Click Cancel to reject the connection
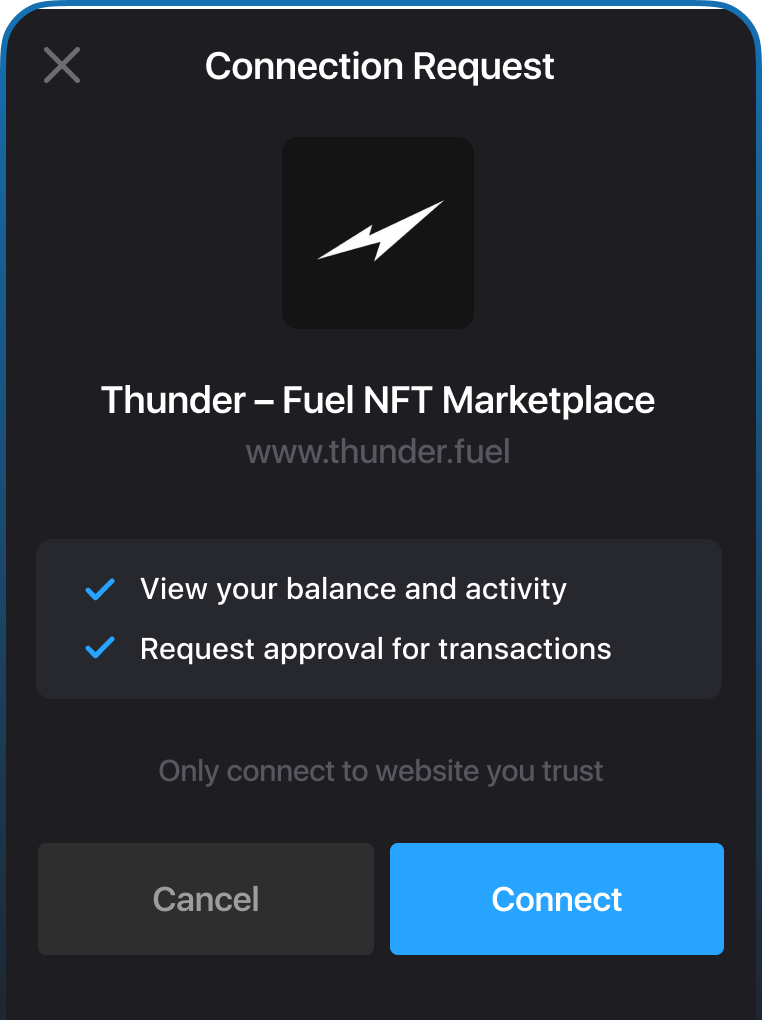This screenshot has width=762, height=1020. point(205,898)
